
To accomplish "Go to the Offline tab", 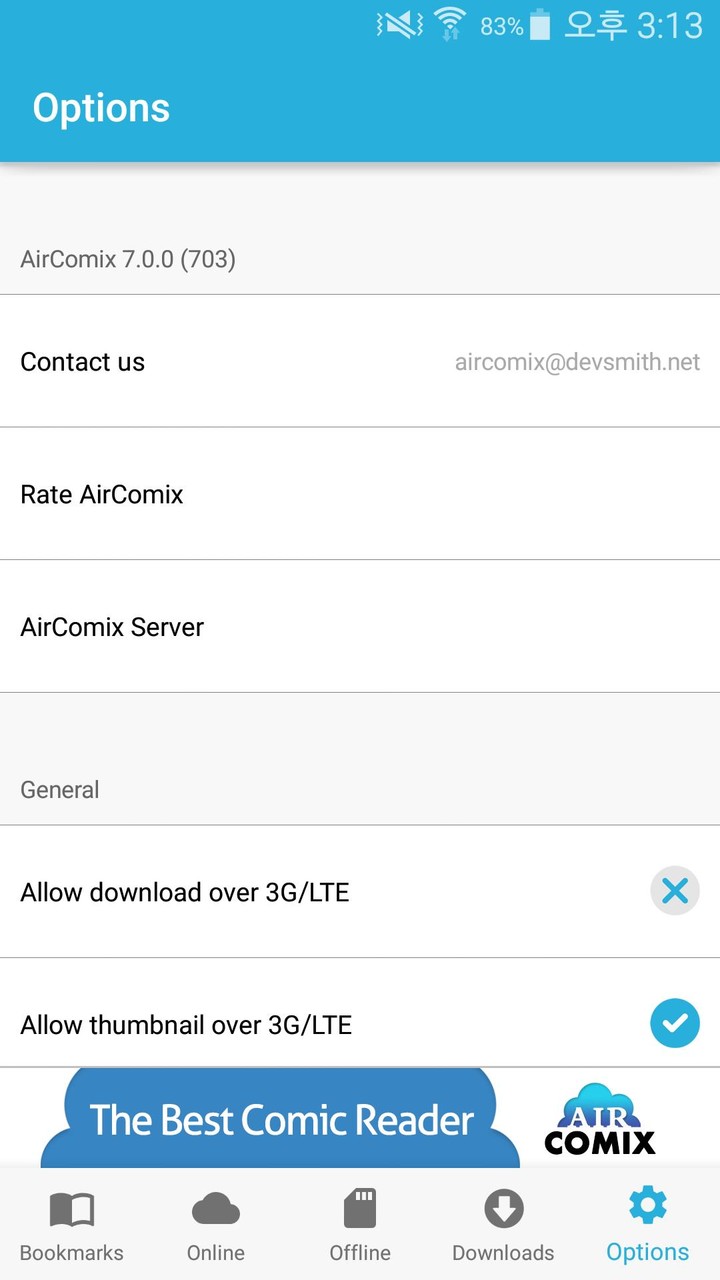I will pyautogui.click(x=360, y=1225).
